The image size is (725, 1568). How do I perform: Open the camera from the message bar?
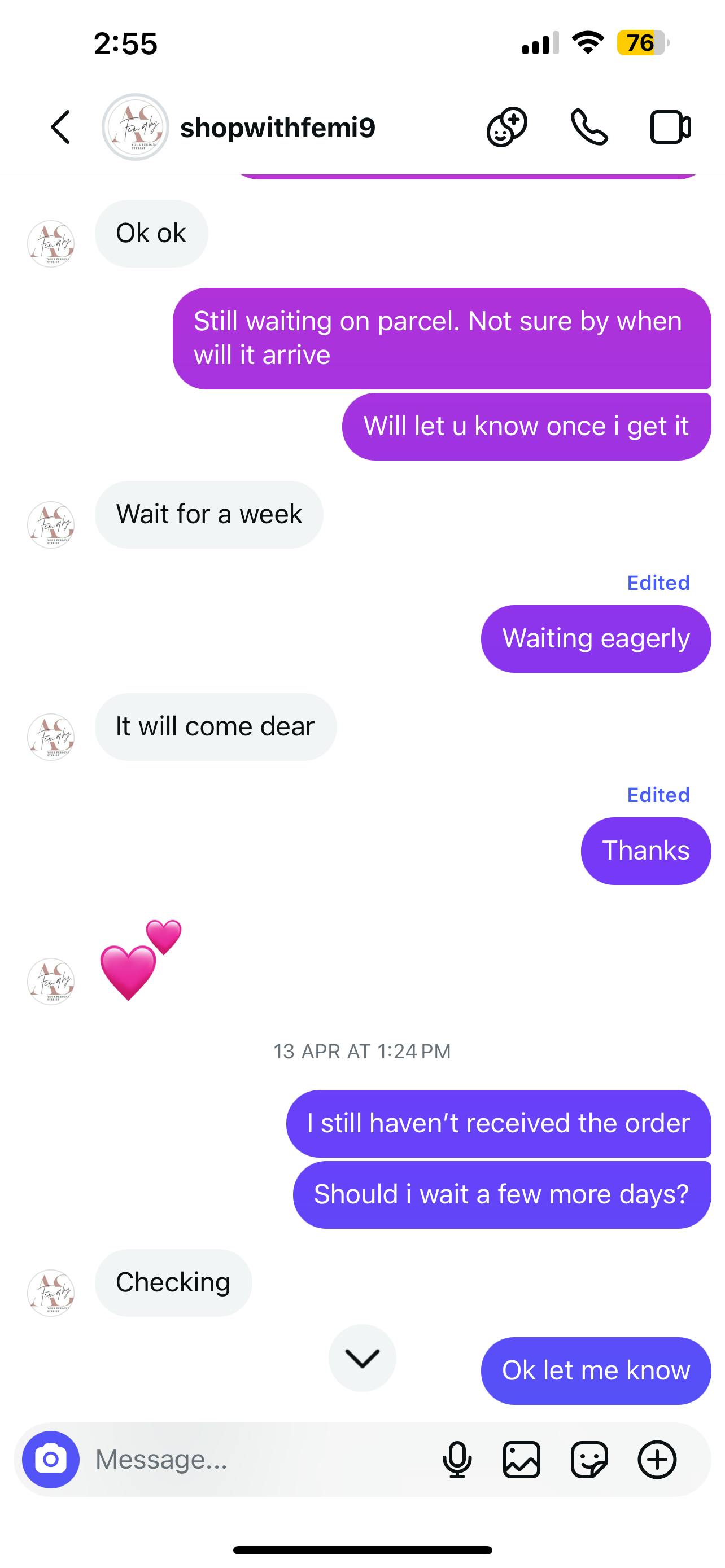coord(51,1459)
